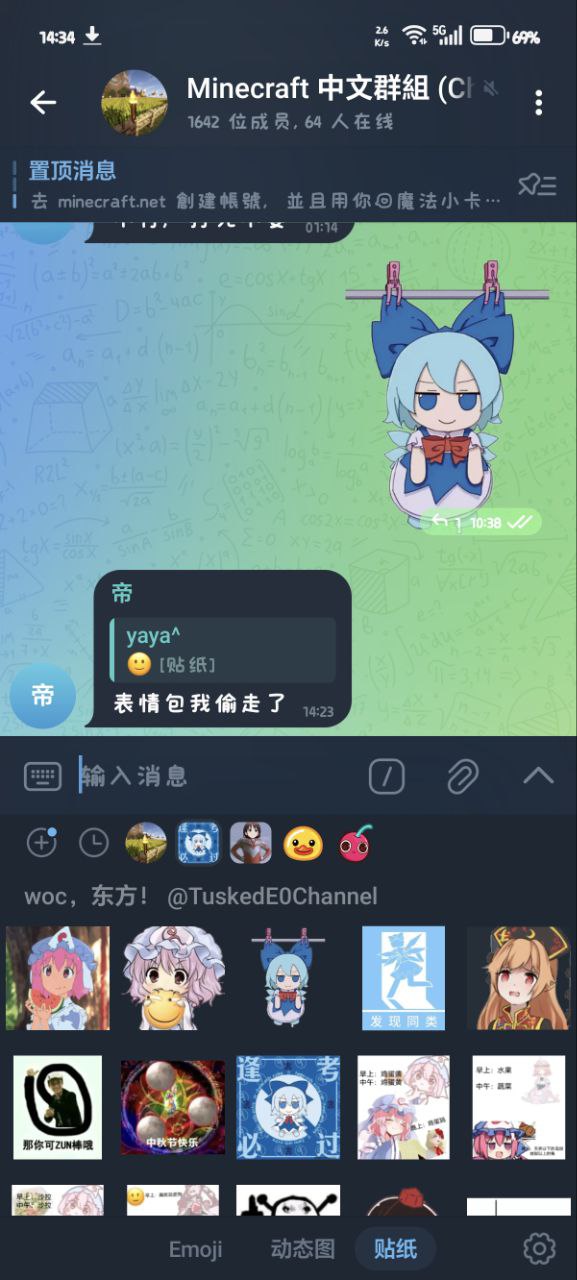Open sticker settings gear
Image resolution: width=577 pixels, height=1280 pixels.
click(x=539, y=1248)
